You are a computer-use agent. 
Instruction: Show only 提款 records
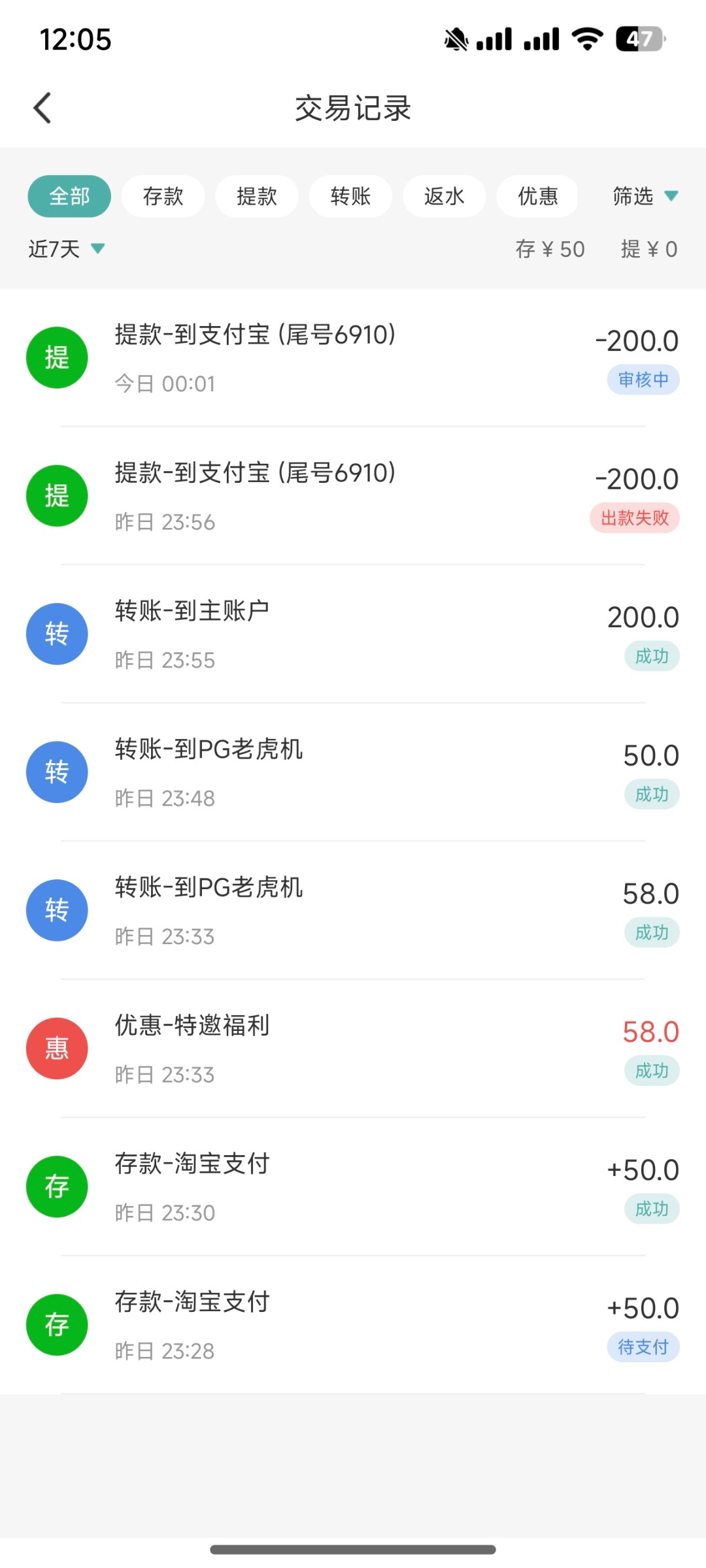click(x=257, y=196)
